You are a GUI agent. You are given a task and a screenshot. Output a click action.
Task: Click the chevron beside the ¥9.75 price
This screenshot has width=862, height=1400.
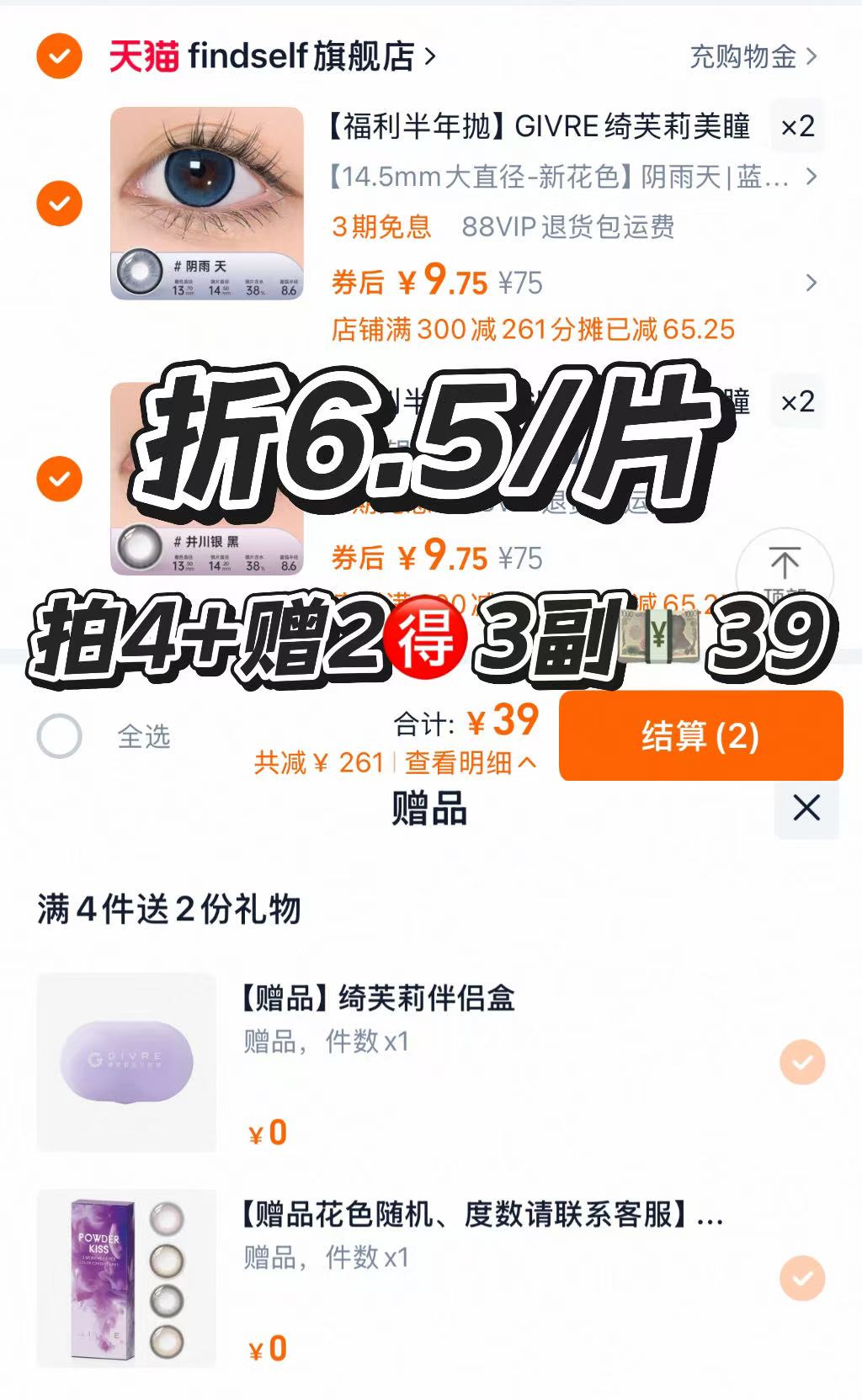pos(811,284)
